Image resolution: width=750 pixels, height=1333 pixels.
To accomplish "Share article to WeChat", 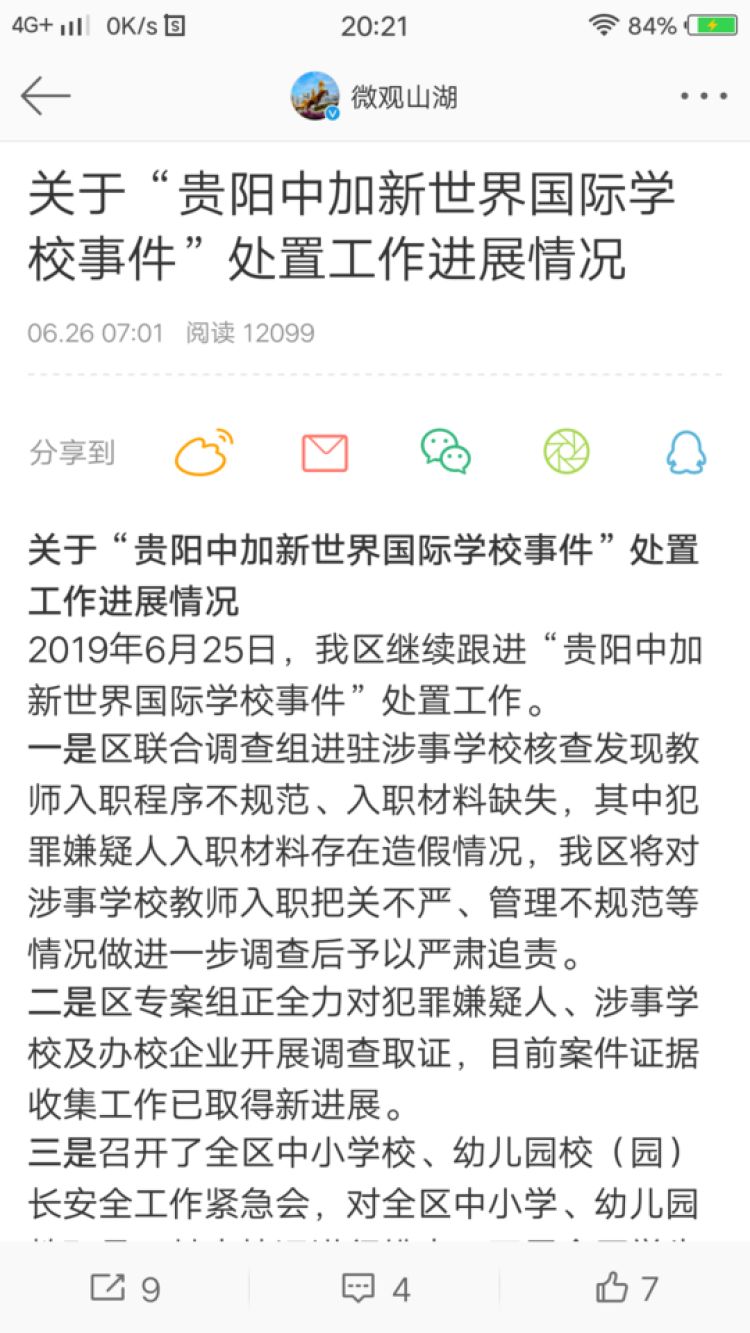I will tap(445, 452).
